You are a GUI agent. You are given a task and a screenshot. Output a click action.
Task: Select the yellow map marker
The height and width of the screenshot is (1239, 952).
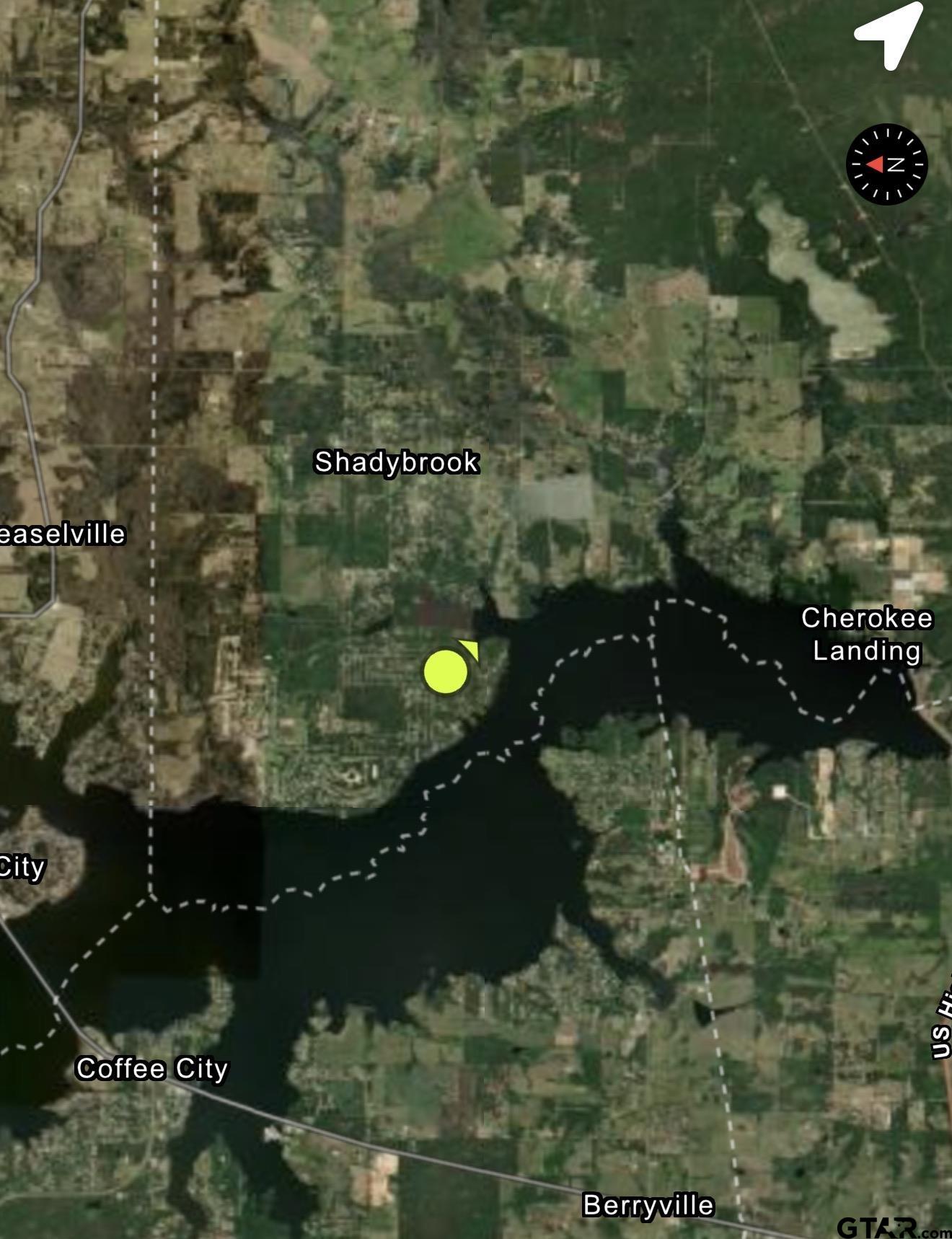(446, 671)
